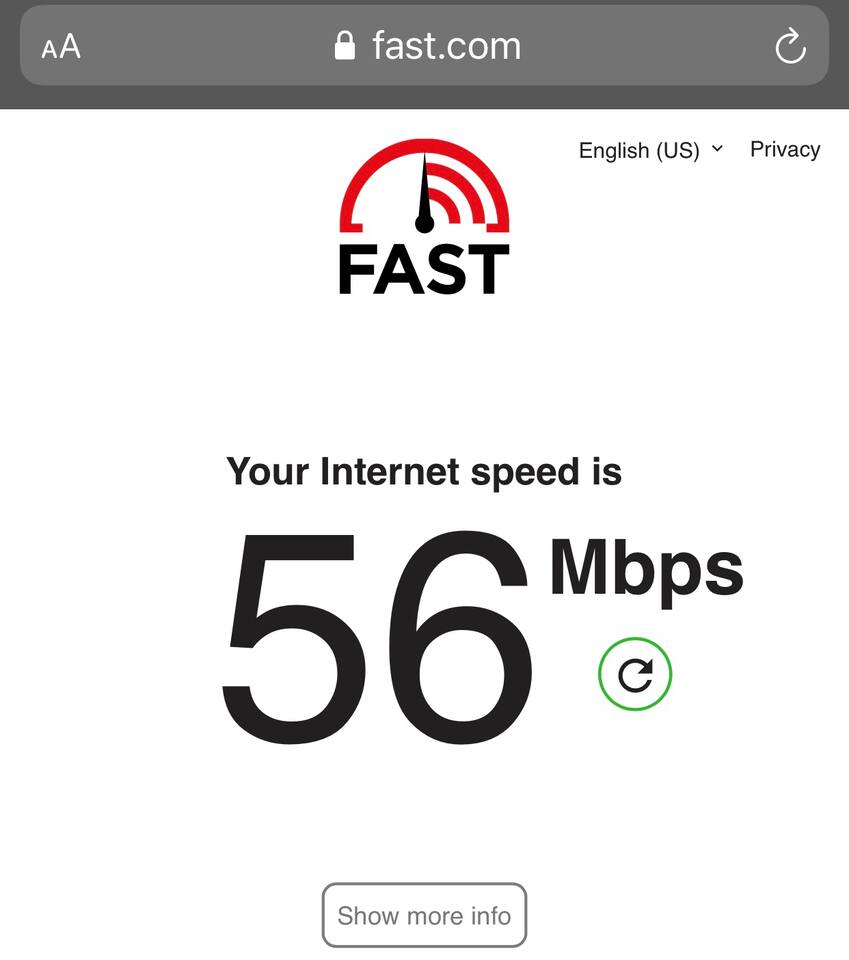Open the Privacy link
Image resolution: width=849 pixels, height=960 pixels.
(x=785, y=149)
